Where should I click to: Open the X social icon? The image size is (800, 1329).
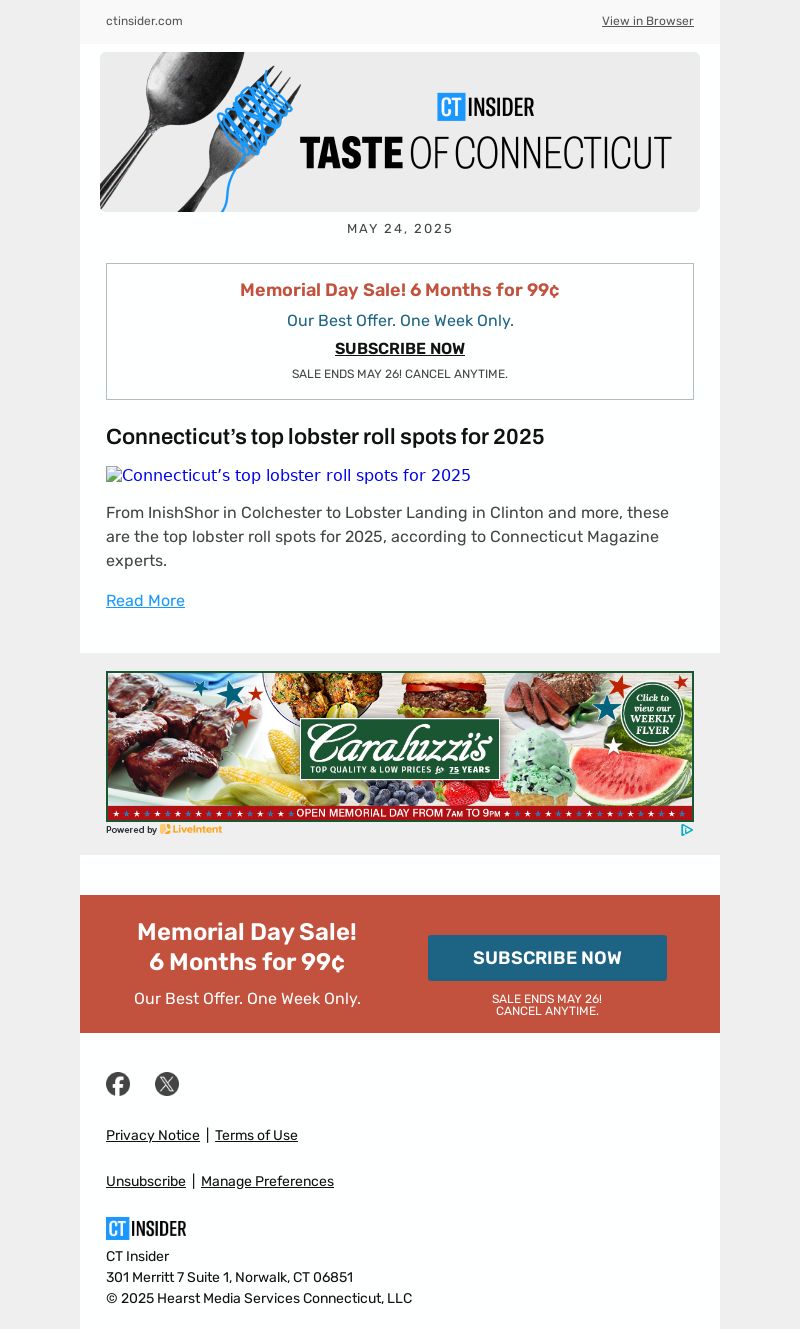click(167, 1084)
